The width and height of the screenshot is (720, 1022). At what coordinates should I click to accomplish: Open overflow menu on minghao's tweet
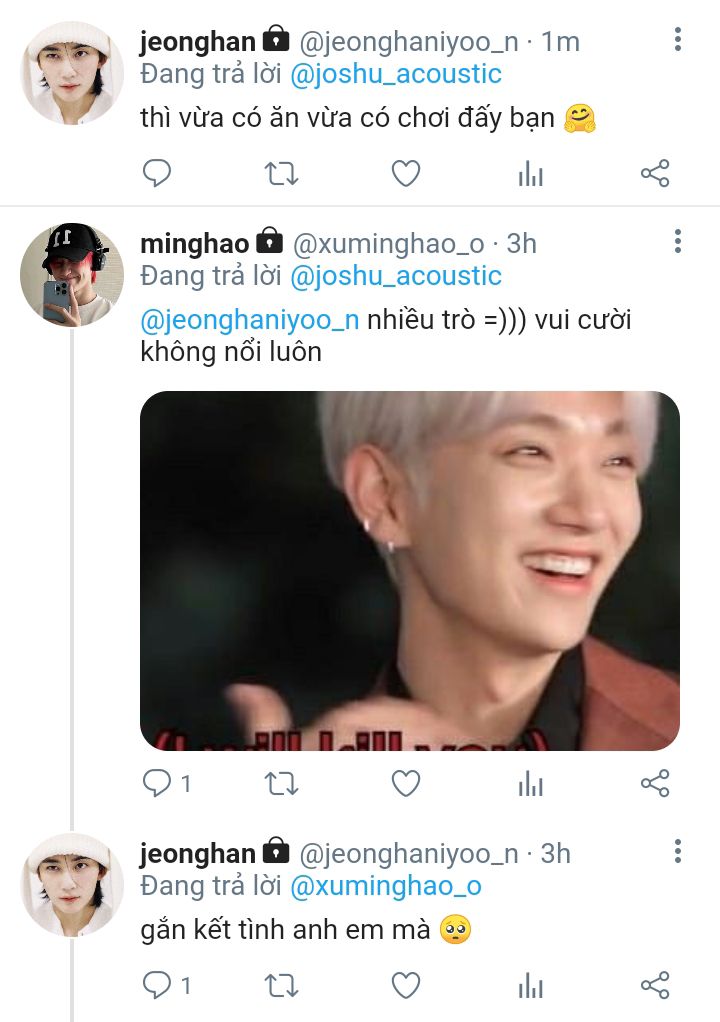pos(678,242)
